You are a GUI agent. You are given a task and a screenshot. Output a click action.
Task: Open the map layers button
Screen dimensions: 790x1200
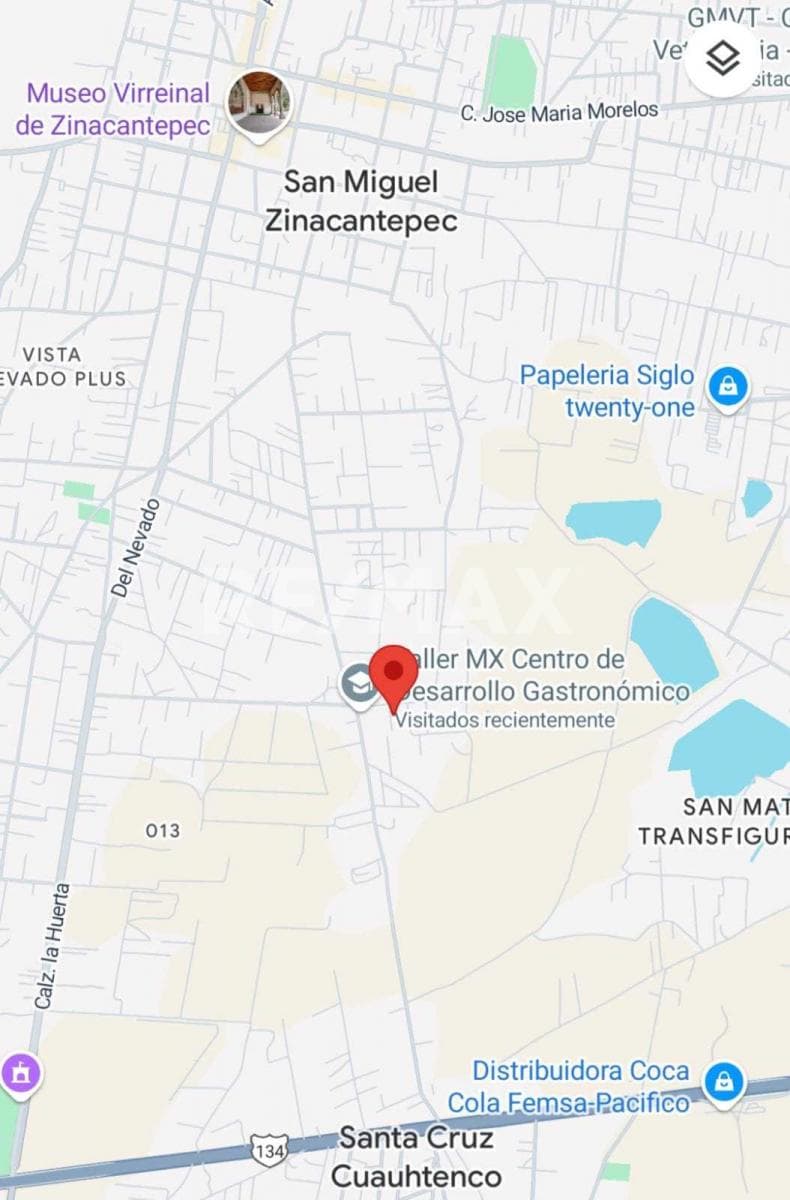pos(723,60)
